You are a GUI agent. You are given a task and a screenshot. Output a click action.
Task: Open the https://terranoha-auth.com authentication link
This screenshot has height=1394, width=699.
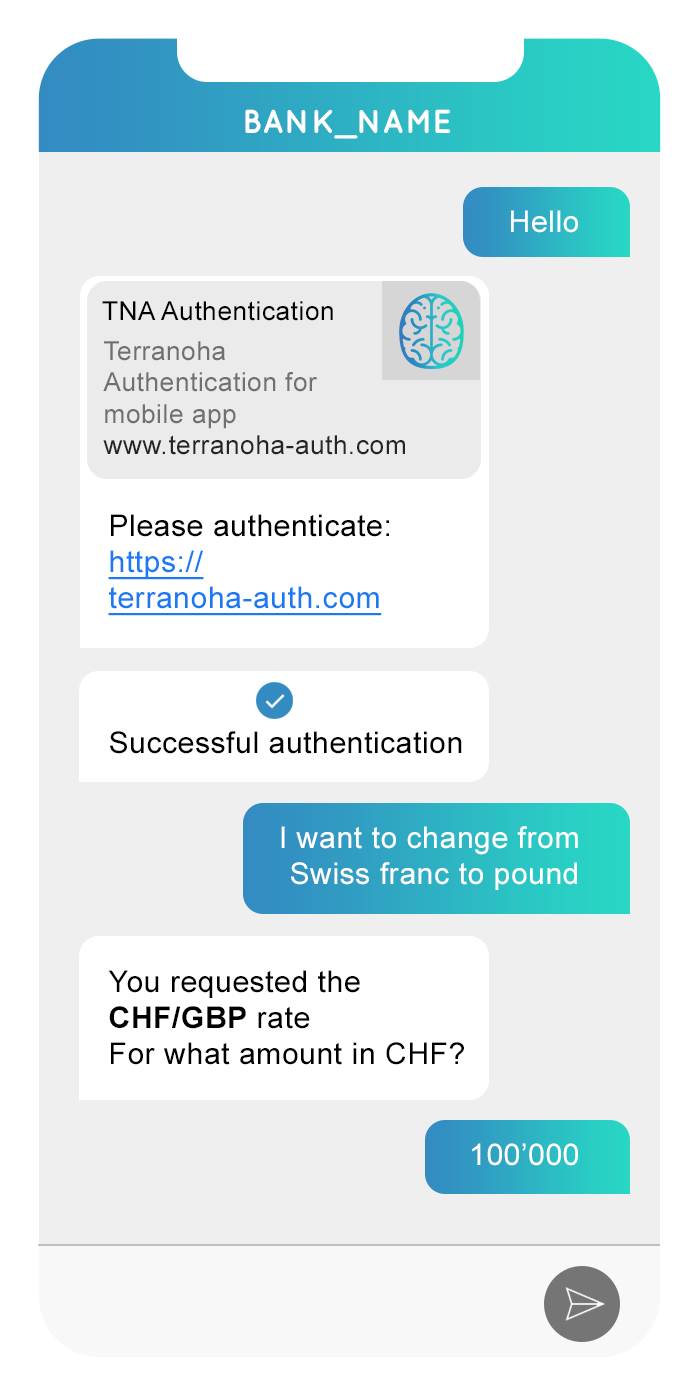coord(244,581)
